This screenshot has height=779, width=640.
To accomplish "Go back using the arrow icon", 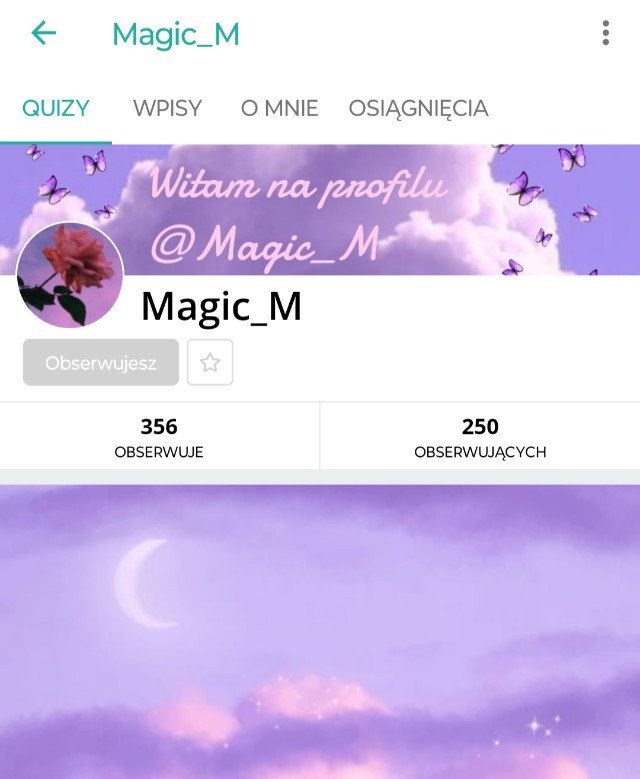I will pos(43,34).
